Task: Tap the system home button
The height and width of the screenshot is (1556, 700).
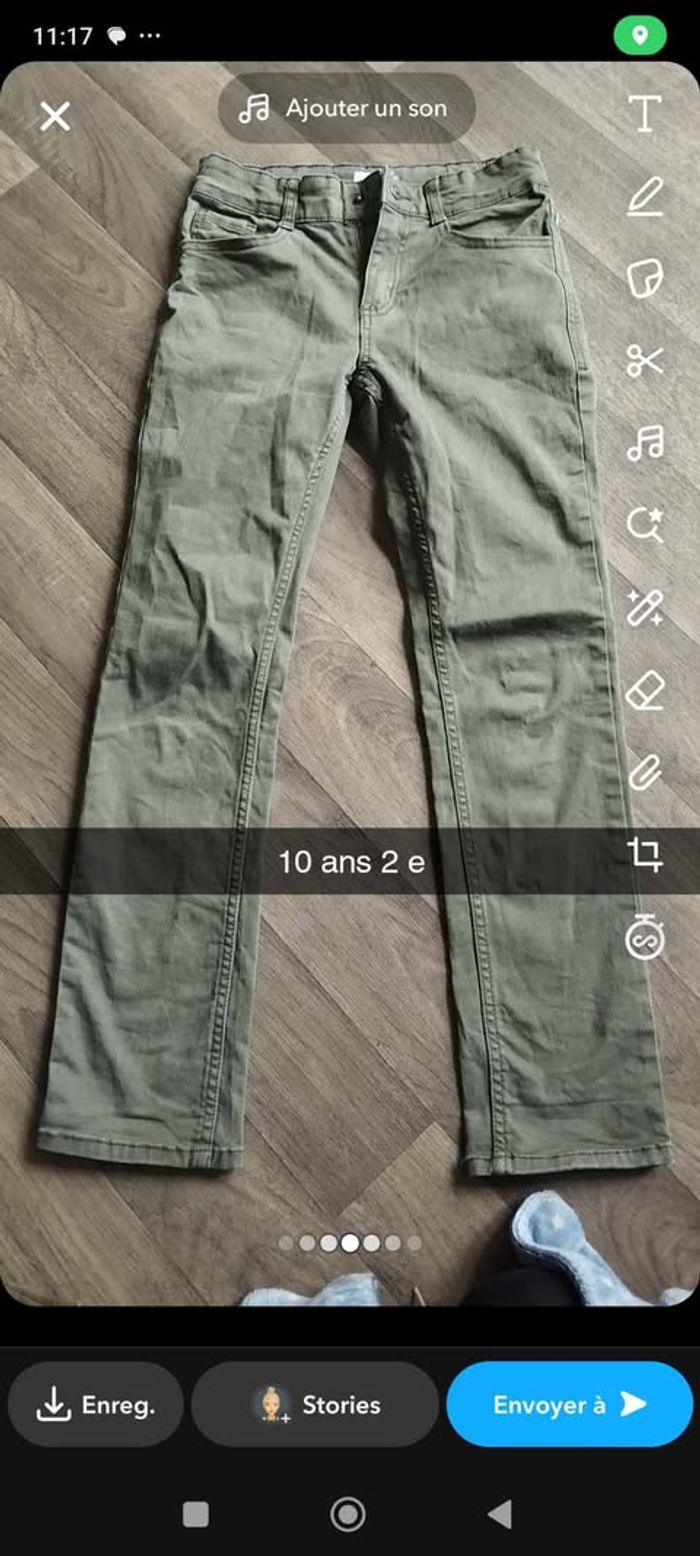Action: [348, 1514]
